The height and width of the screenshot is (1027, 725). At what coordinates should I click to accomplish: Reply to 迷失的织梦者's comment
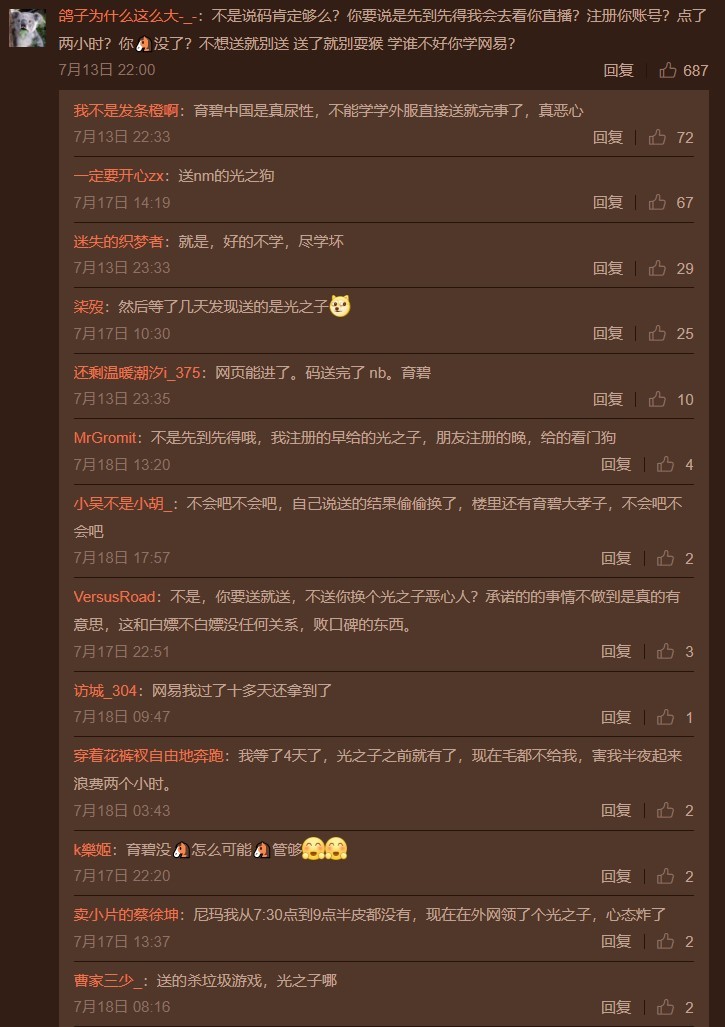tap(607, 268)
